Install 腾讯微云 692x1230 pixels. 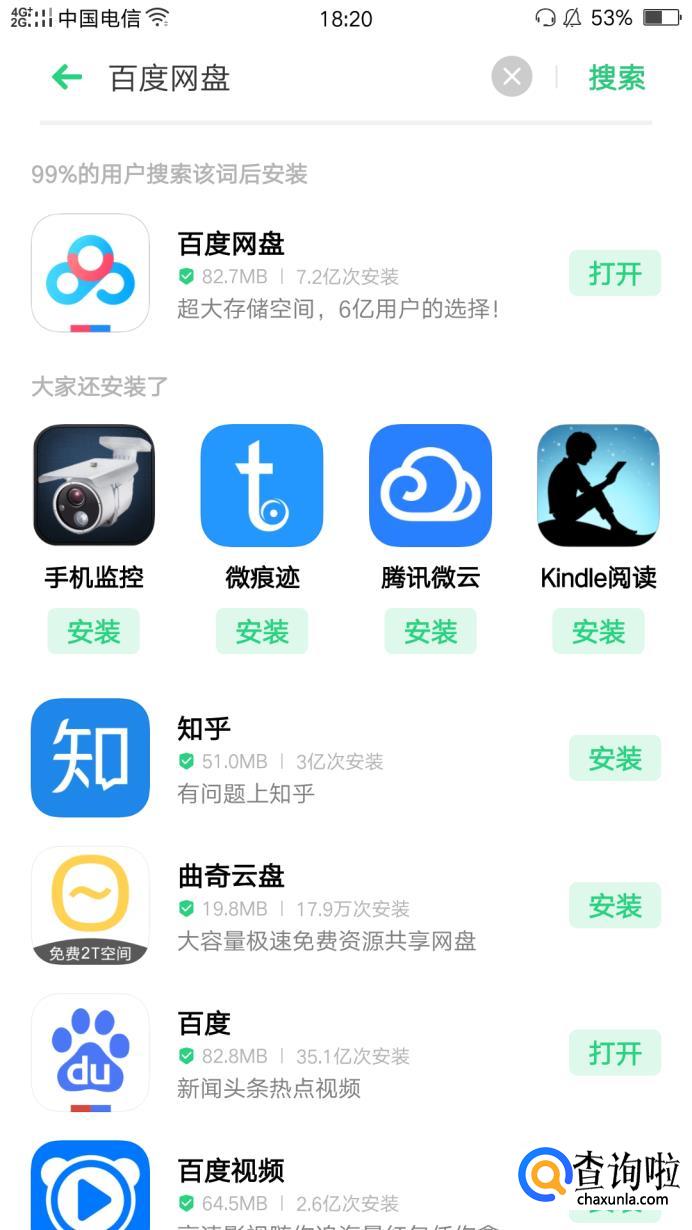430,631
